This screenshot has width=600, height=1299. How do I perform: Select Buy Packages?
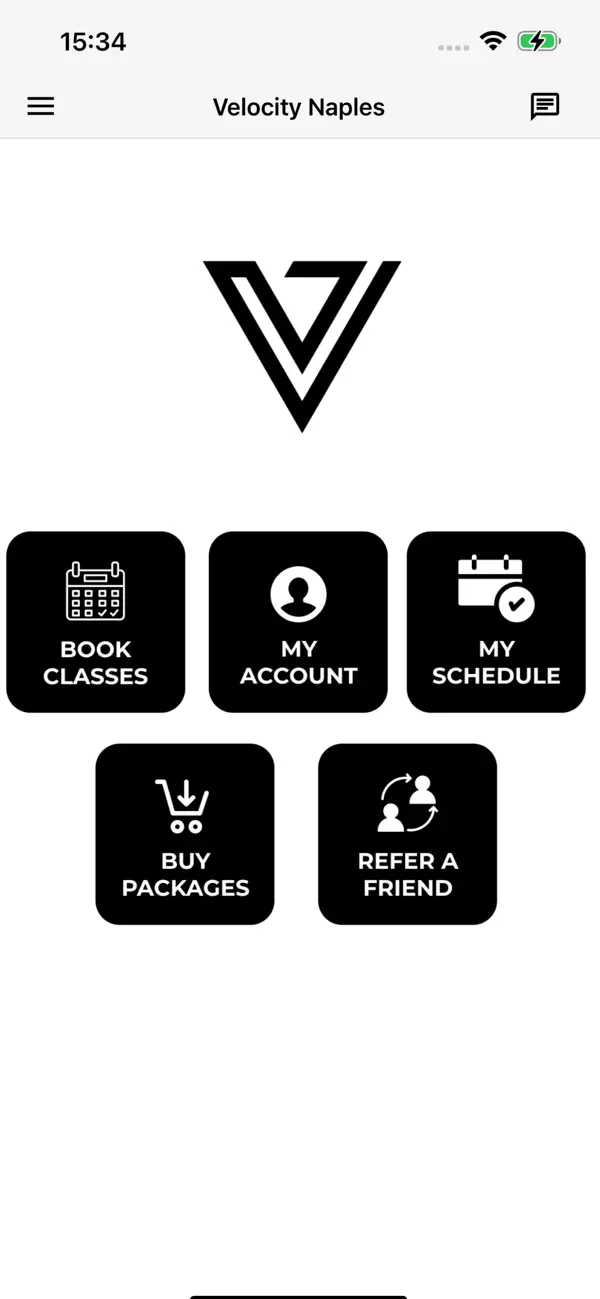coord(185,834)
